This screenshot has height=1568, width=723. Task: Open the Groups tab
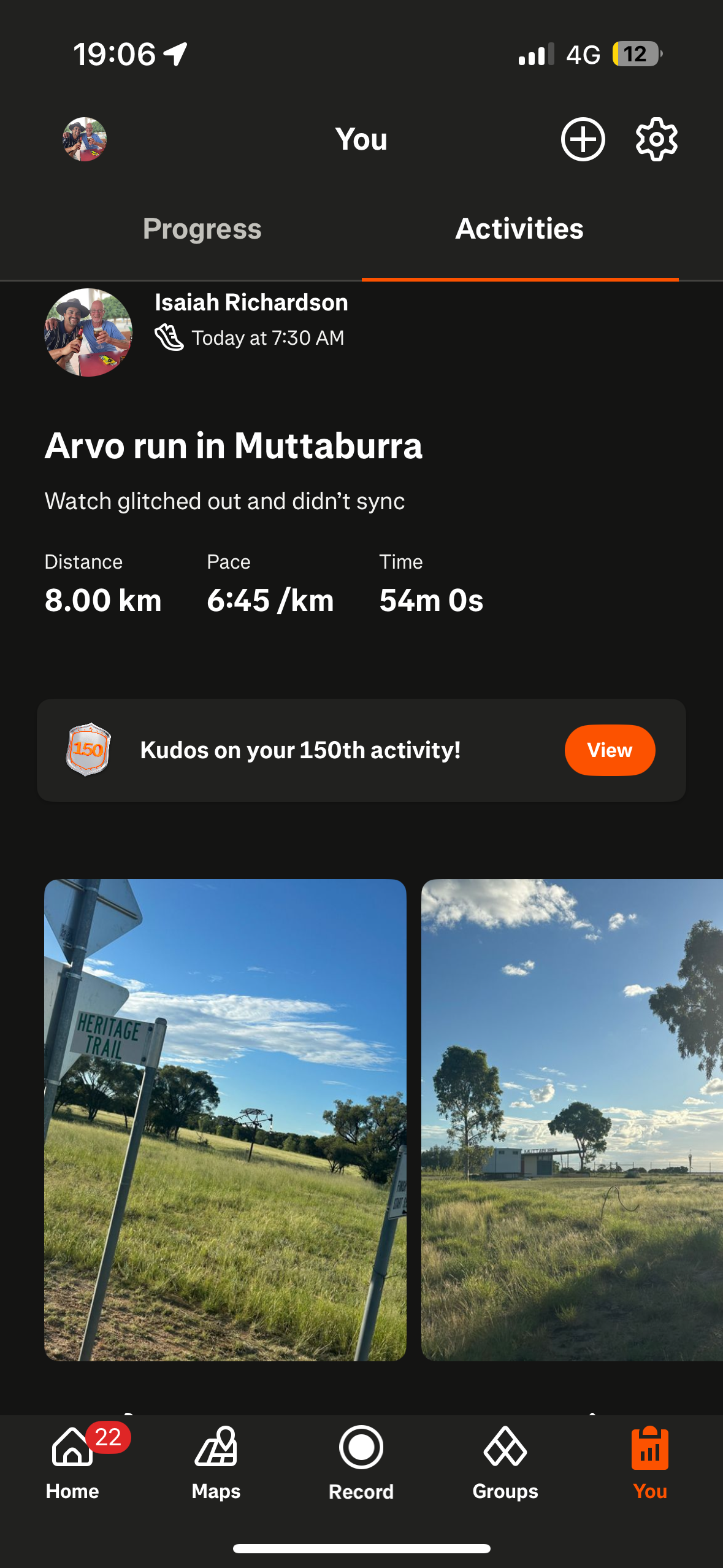pyautogui.click(x=505, y=1463)
